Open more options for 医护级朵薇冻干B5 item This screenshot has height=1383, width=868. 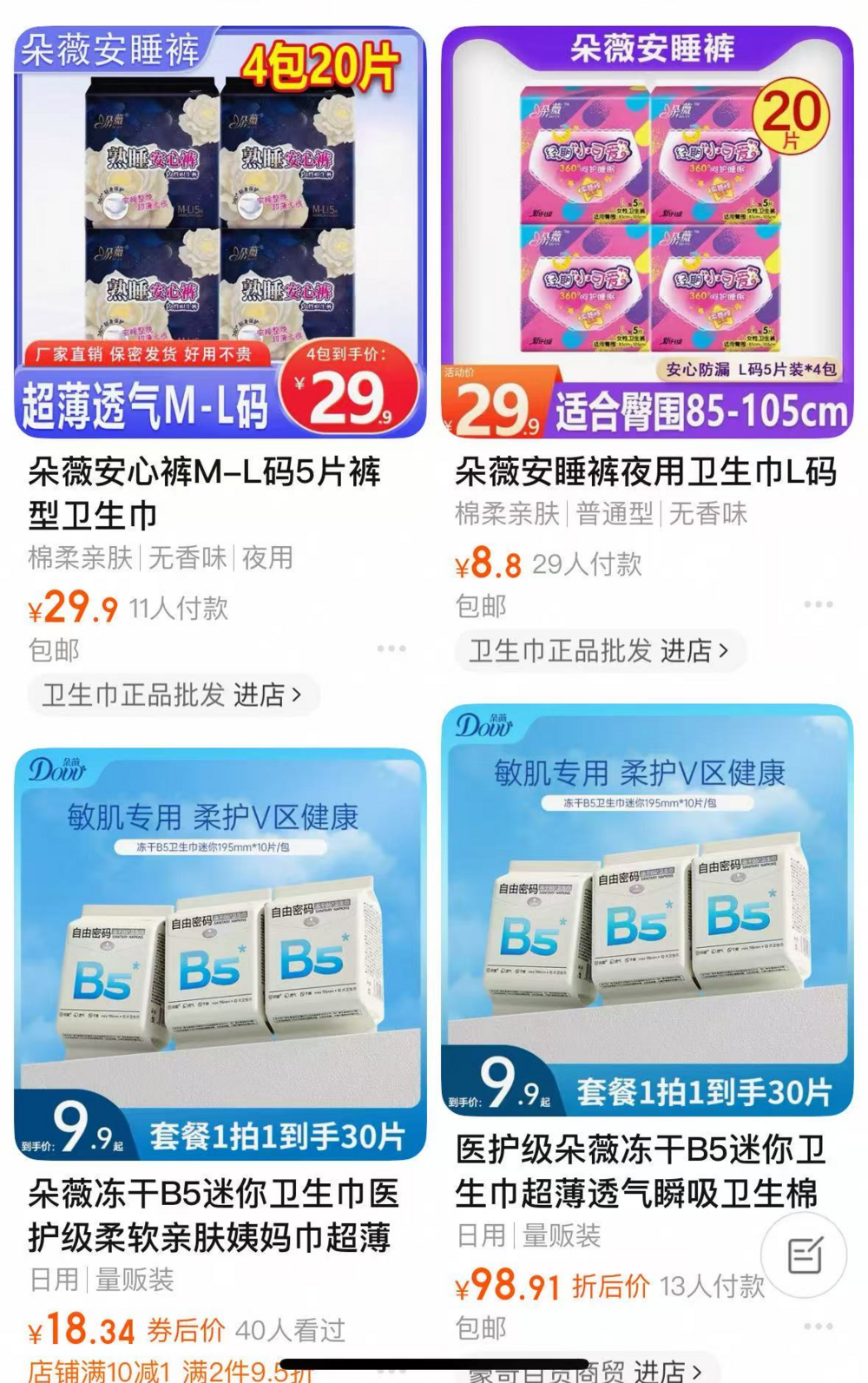tap(818, 1327)
